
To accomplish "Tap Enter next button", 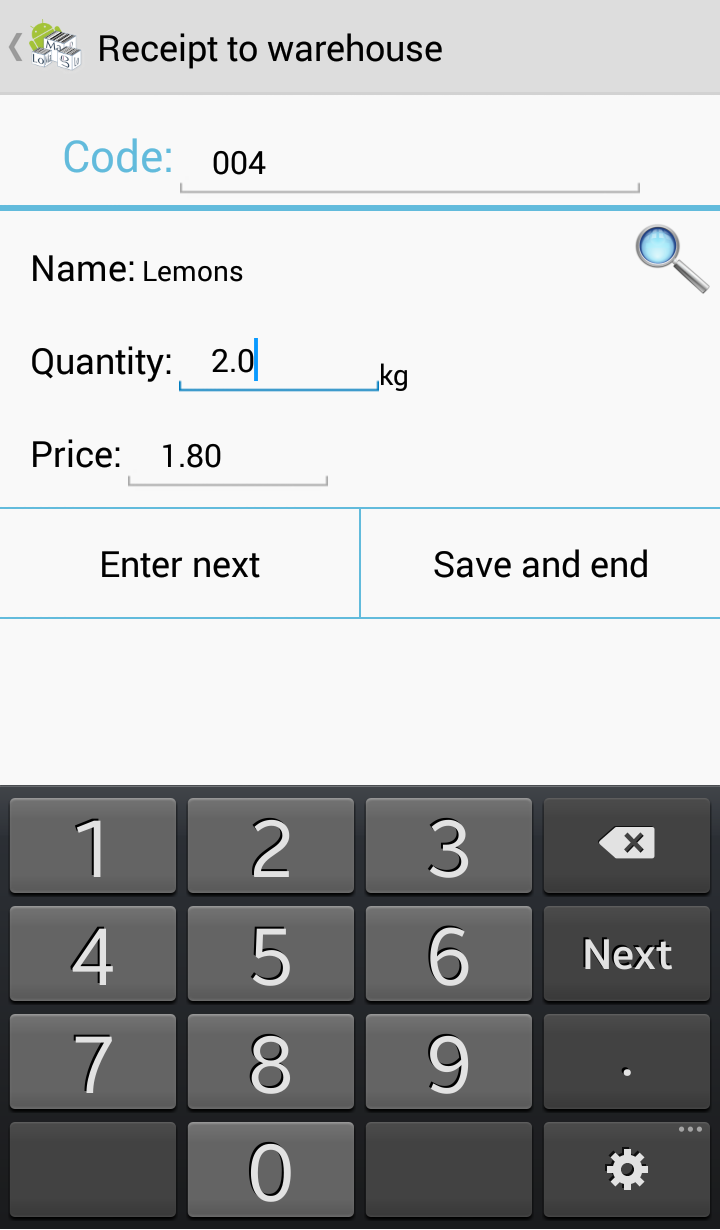I will [x=180, y=564].
